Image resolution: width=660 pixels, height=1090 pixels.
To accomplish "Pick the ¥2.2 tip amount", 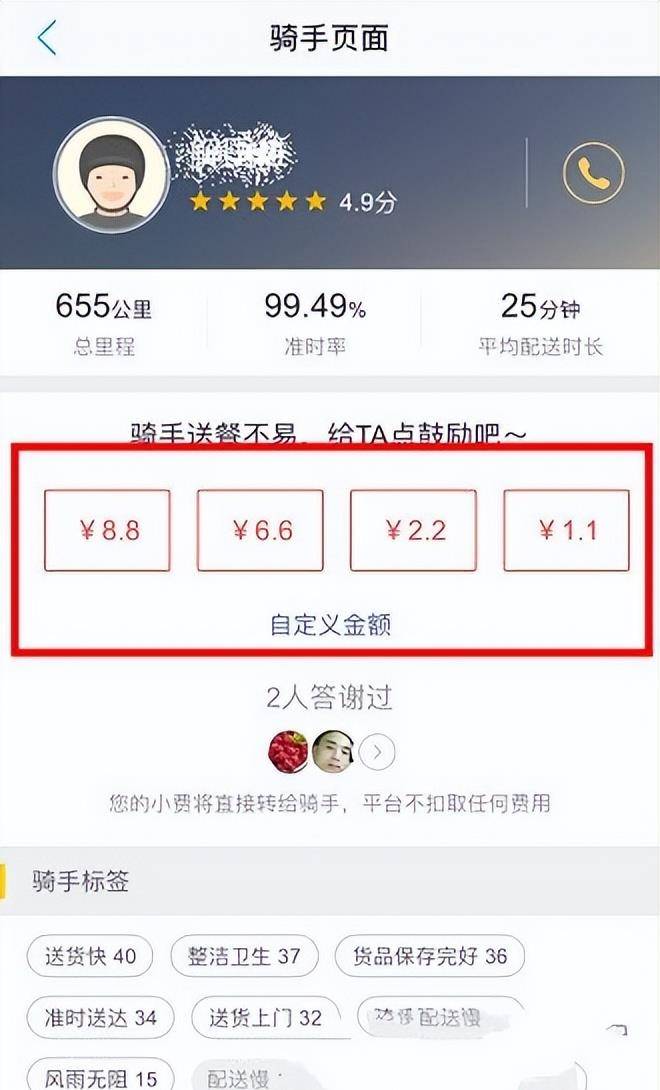I will (413, 530).
